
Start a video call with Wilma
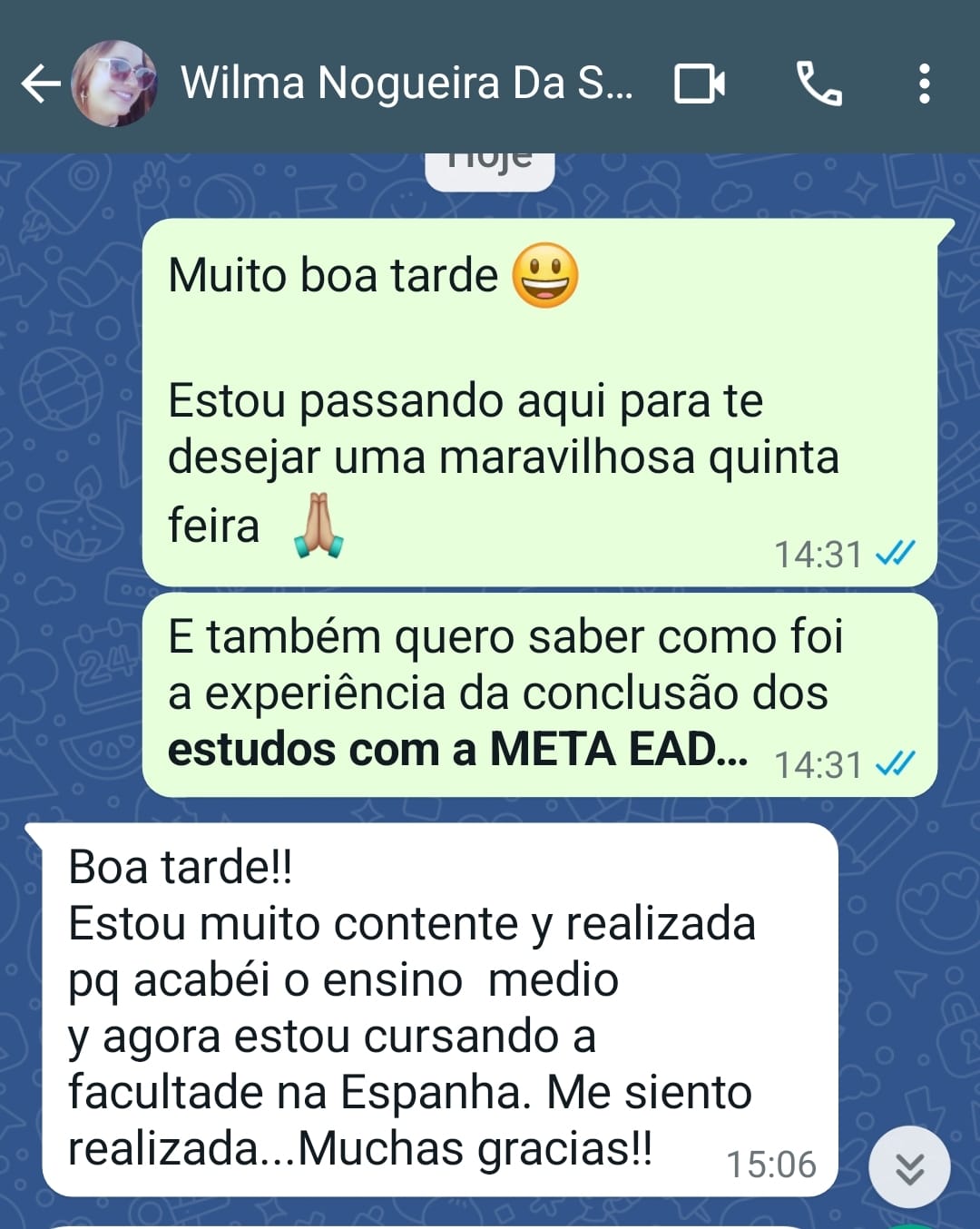(700, 84)
